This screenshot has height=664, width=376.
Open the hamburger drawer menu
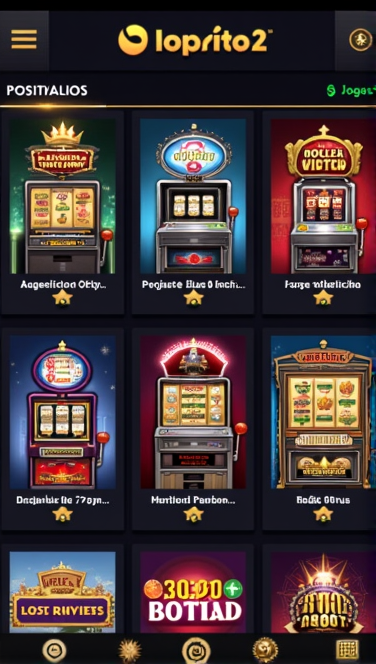tap(24, 40)
